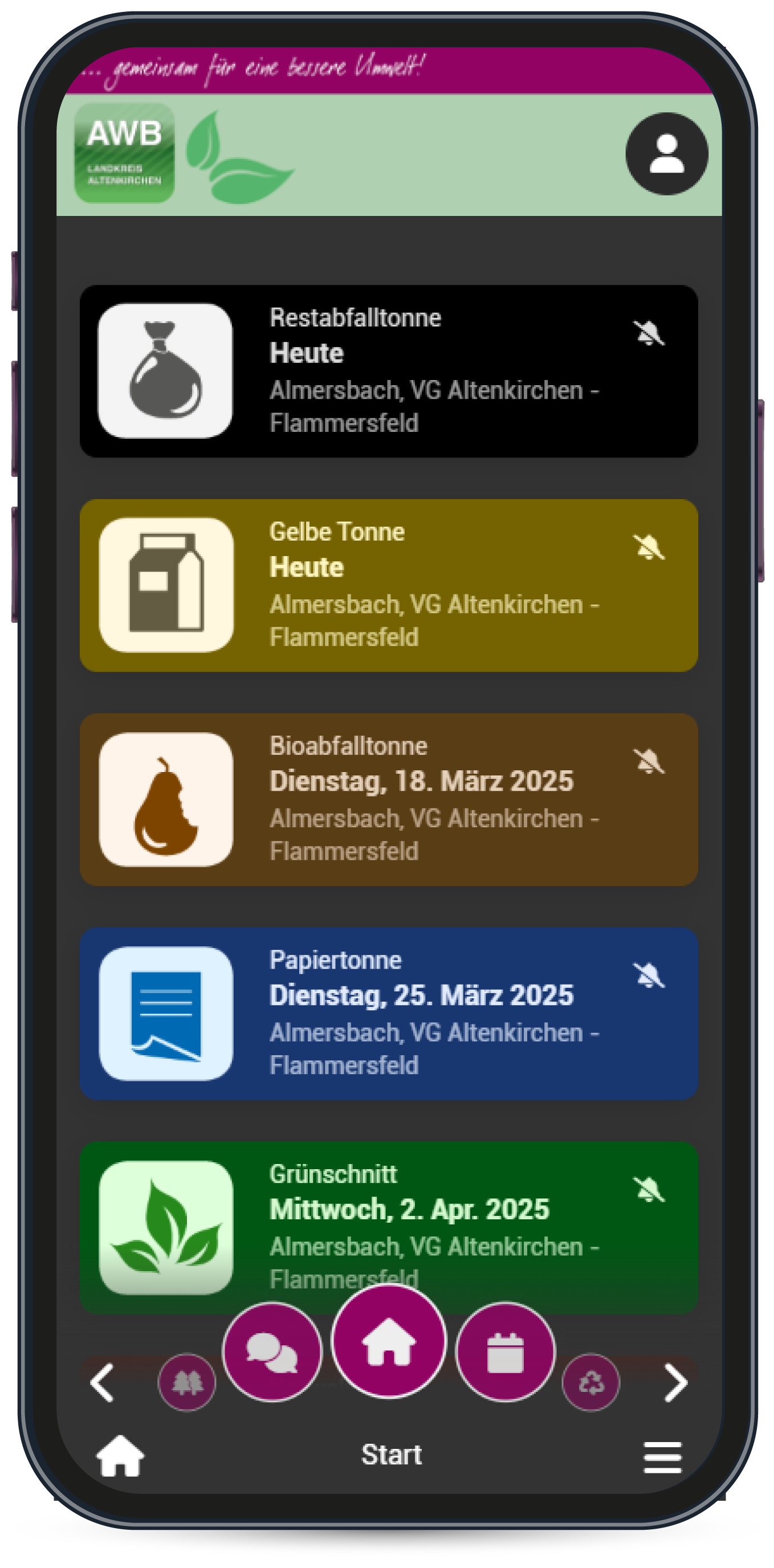Open the user profile icon
Viewport: 774px width, 1568px height.
click(x=666, y=153)
